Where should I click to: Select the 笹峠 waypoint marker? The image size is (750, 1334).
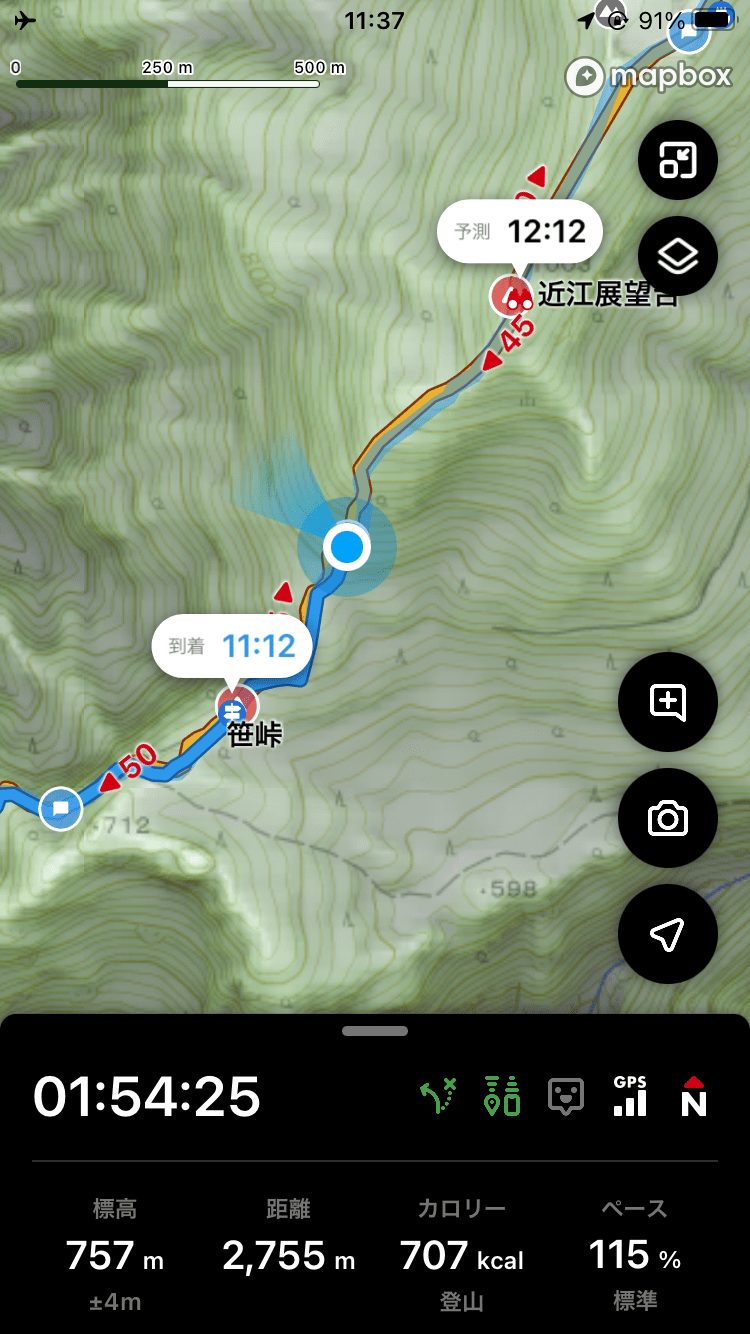point(237,707)
